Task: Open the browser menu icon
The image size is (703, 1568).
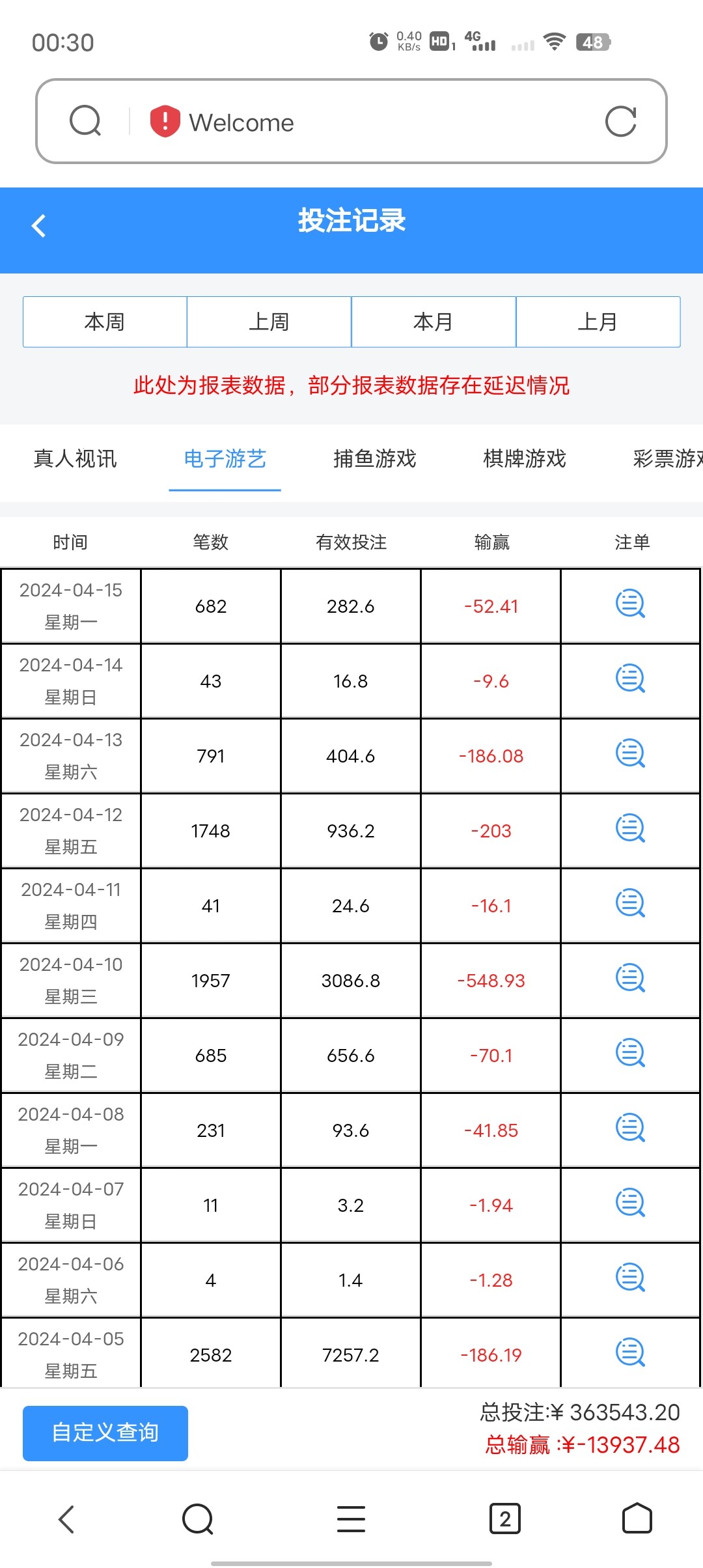Action: click(x=351, y=1519)
